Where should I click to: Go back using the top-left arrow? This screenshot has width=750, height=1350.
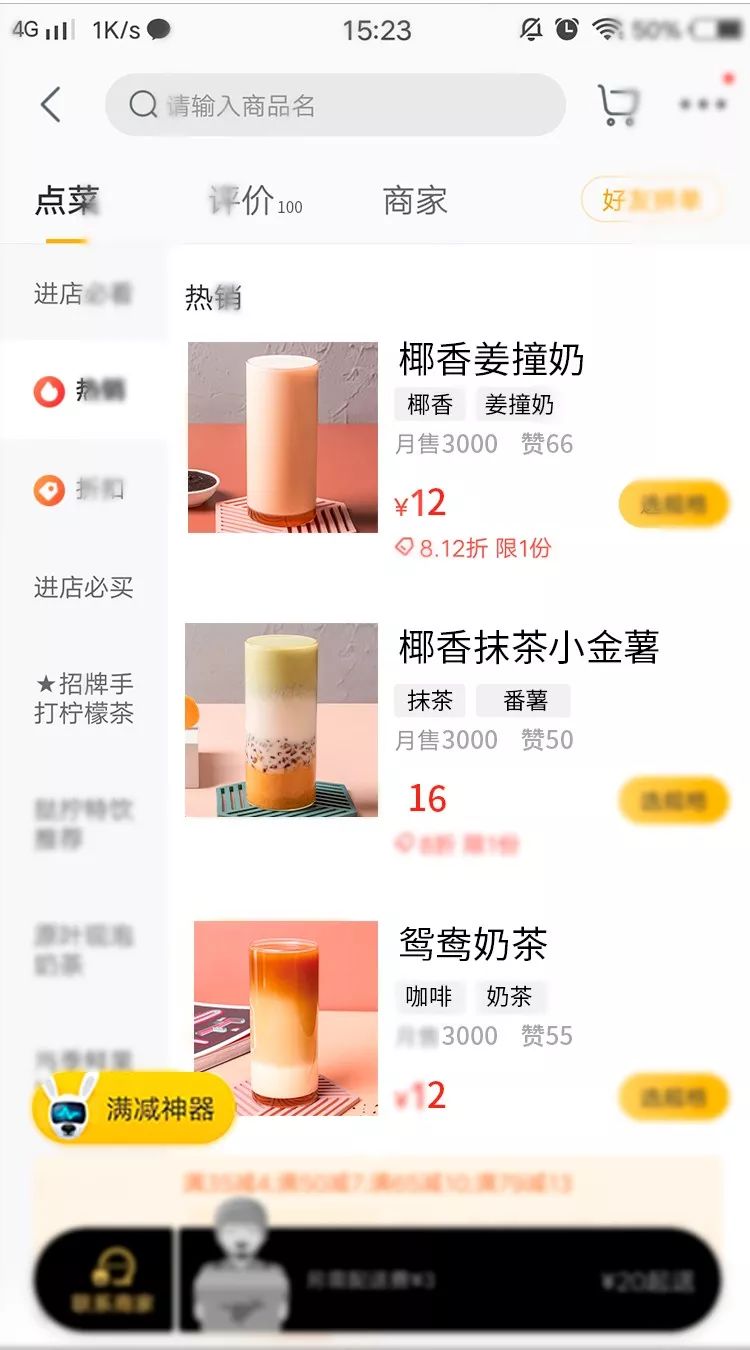click(x=51, y=105)
